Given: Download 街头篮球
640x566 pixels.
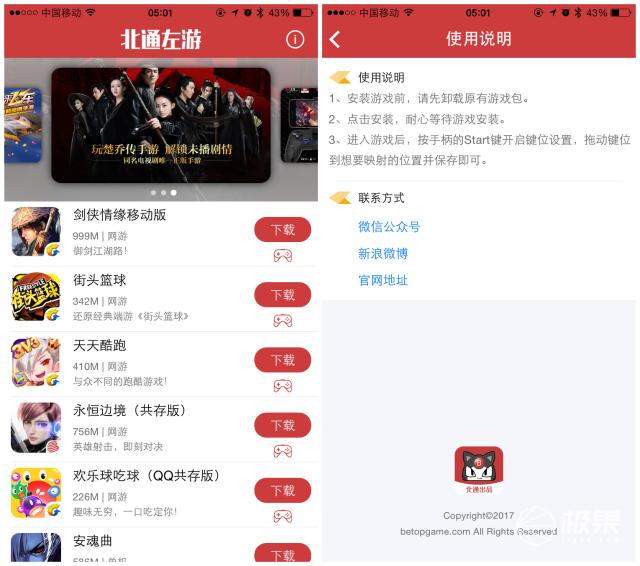Looking at the screenshot, I should 282,294.
